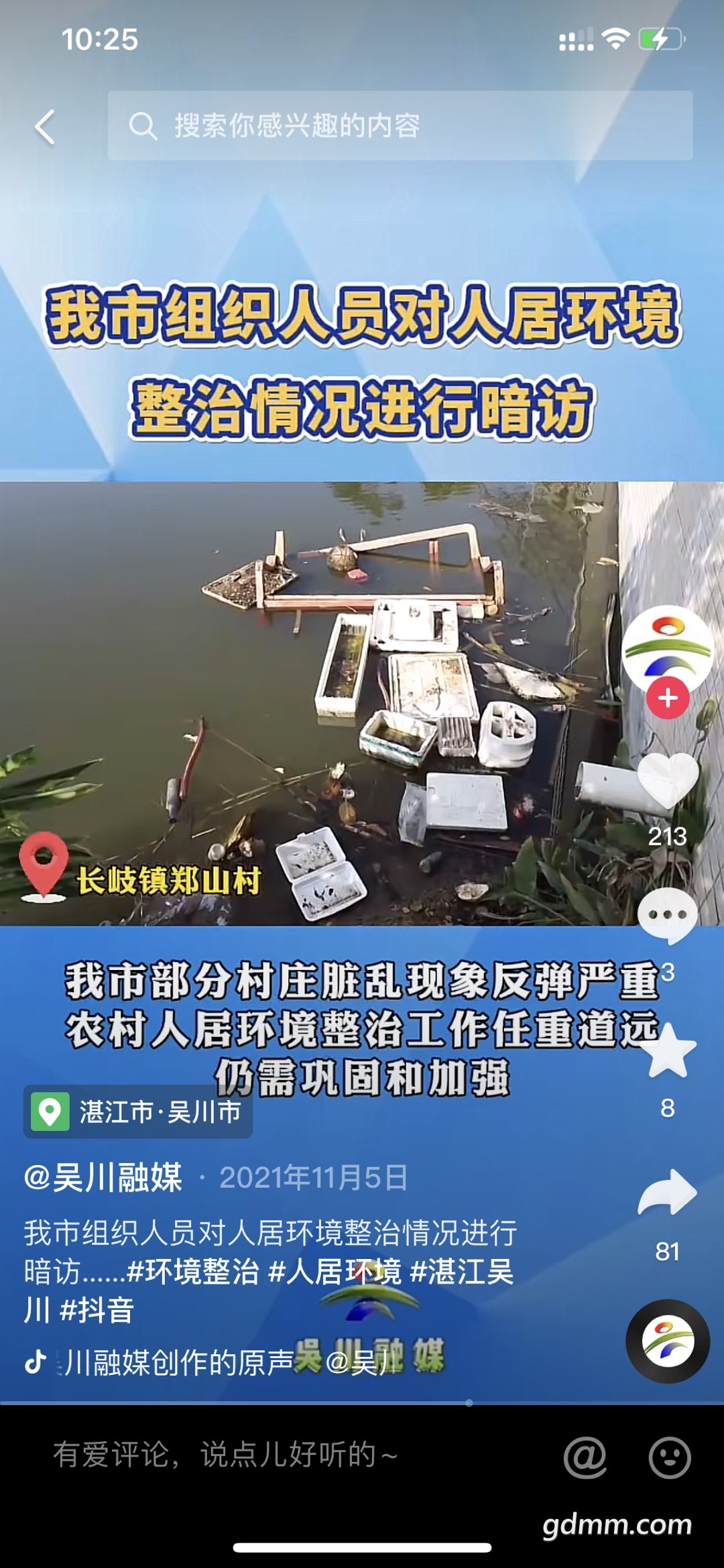Image resolution: width=724 pixels, height=1568 pixels.
Task: Open @吴川融媒 username link
Action: 103,1178
